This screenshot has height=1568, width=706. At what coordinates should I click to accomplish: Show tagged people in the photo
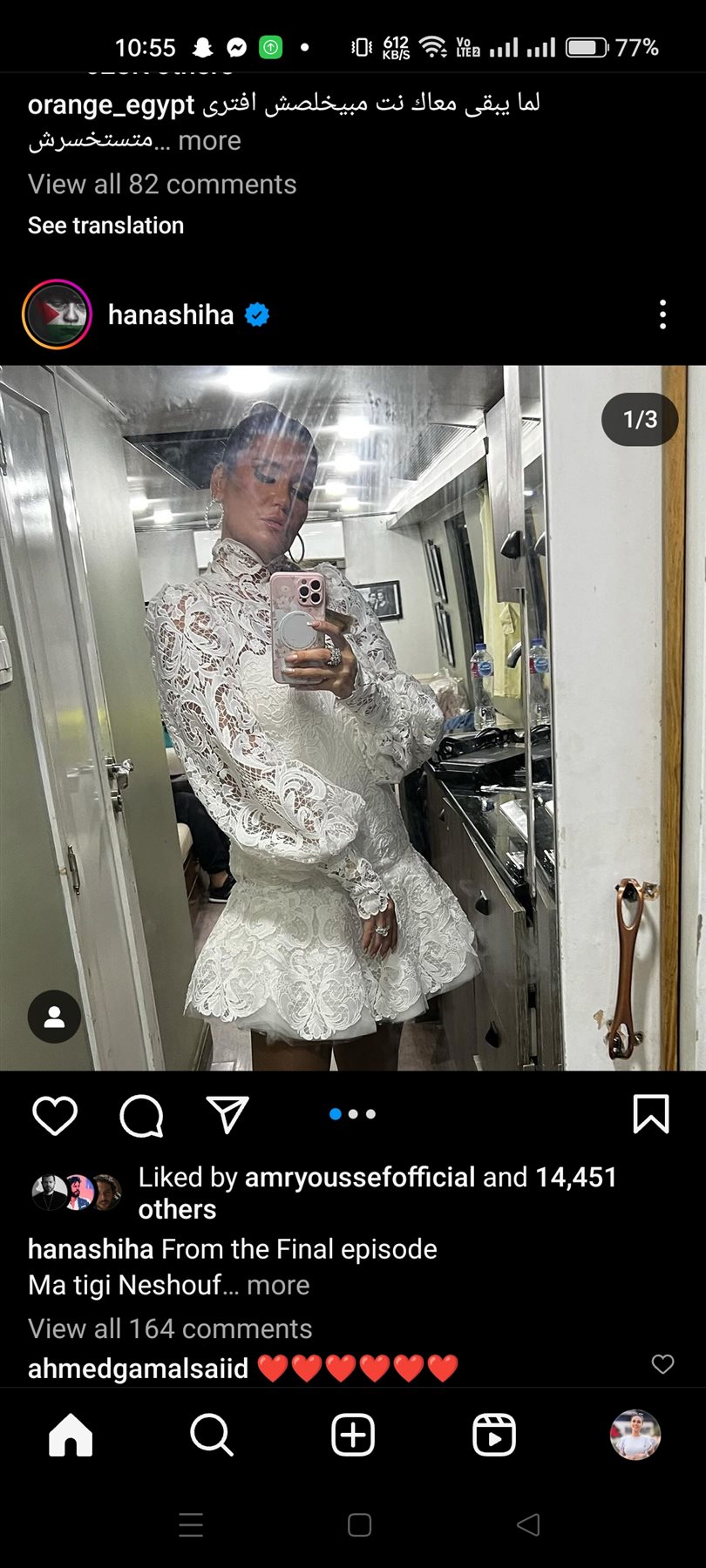54,1017
